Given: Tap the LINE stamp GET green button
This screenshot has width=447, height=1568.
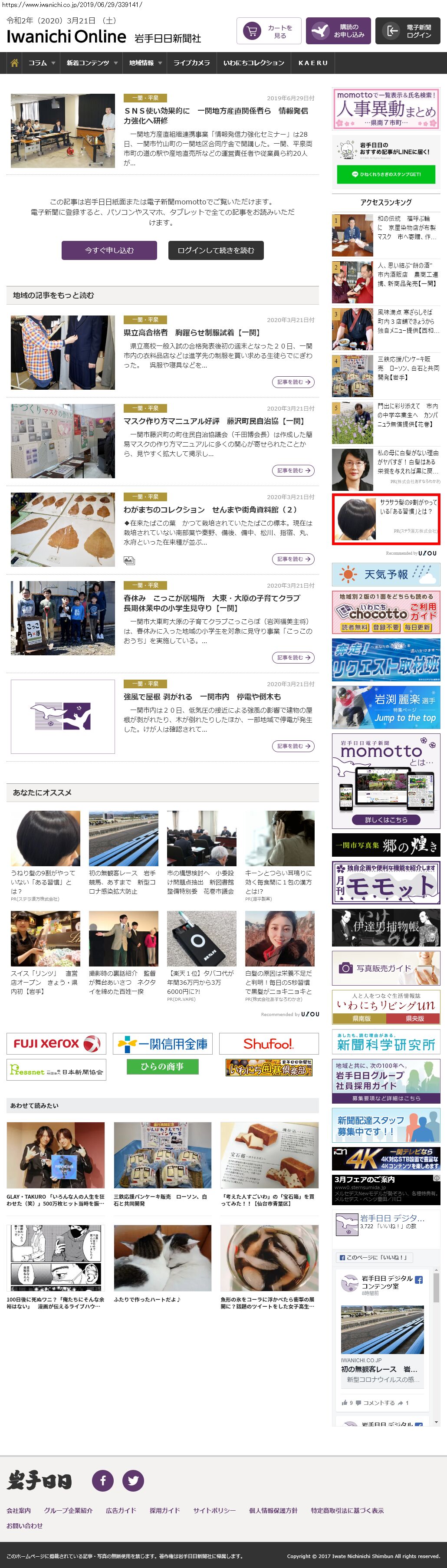Looking at the screenshot, I should [x=385, y=174].
